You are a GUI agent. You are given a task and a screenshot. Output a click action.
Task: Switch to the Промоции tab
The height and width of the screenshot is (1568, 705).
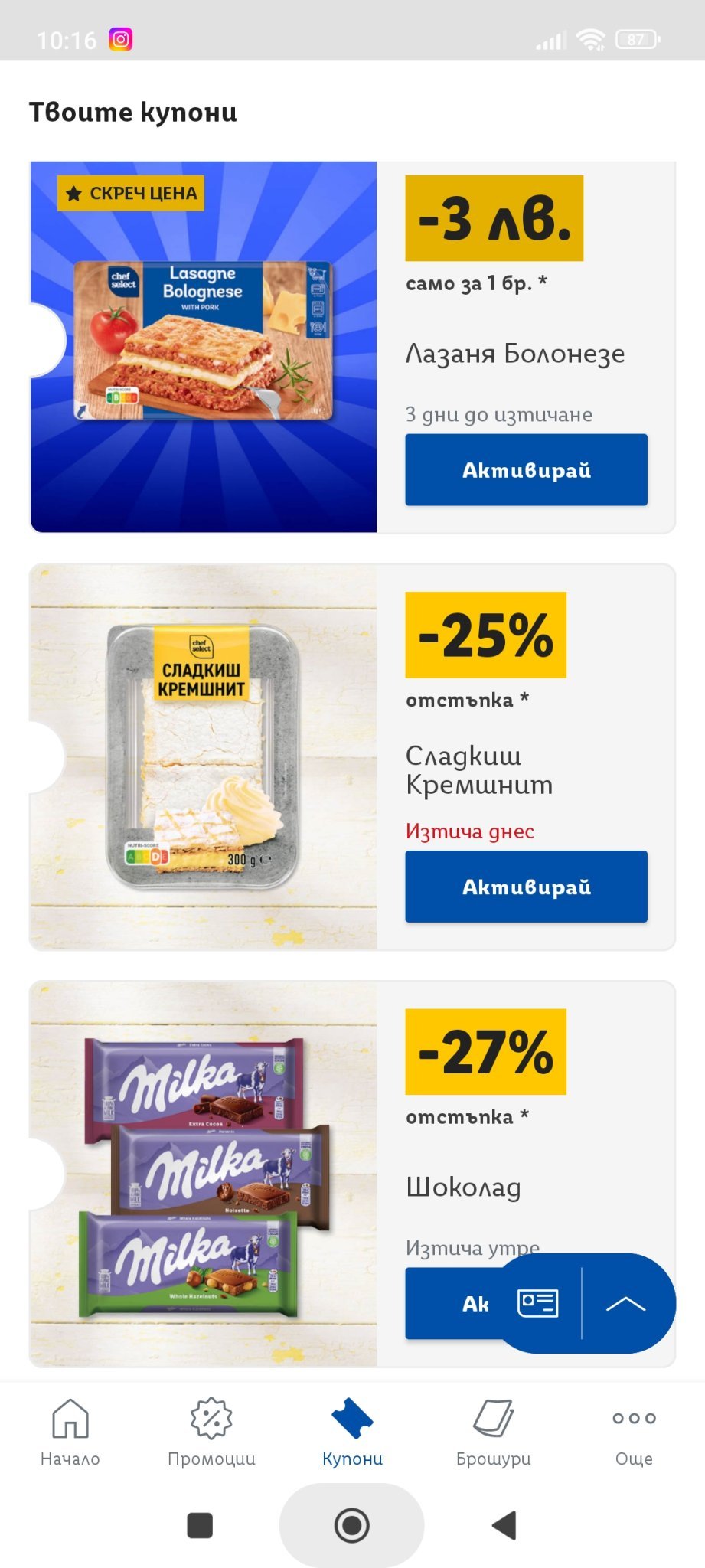(x=211, y=1430)
